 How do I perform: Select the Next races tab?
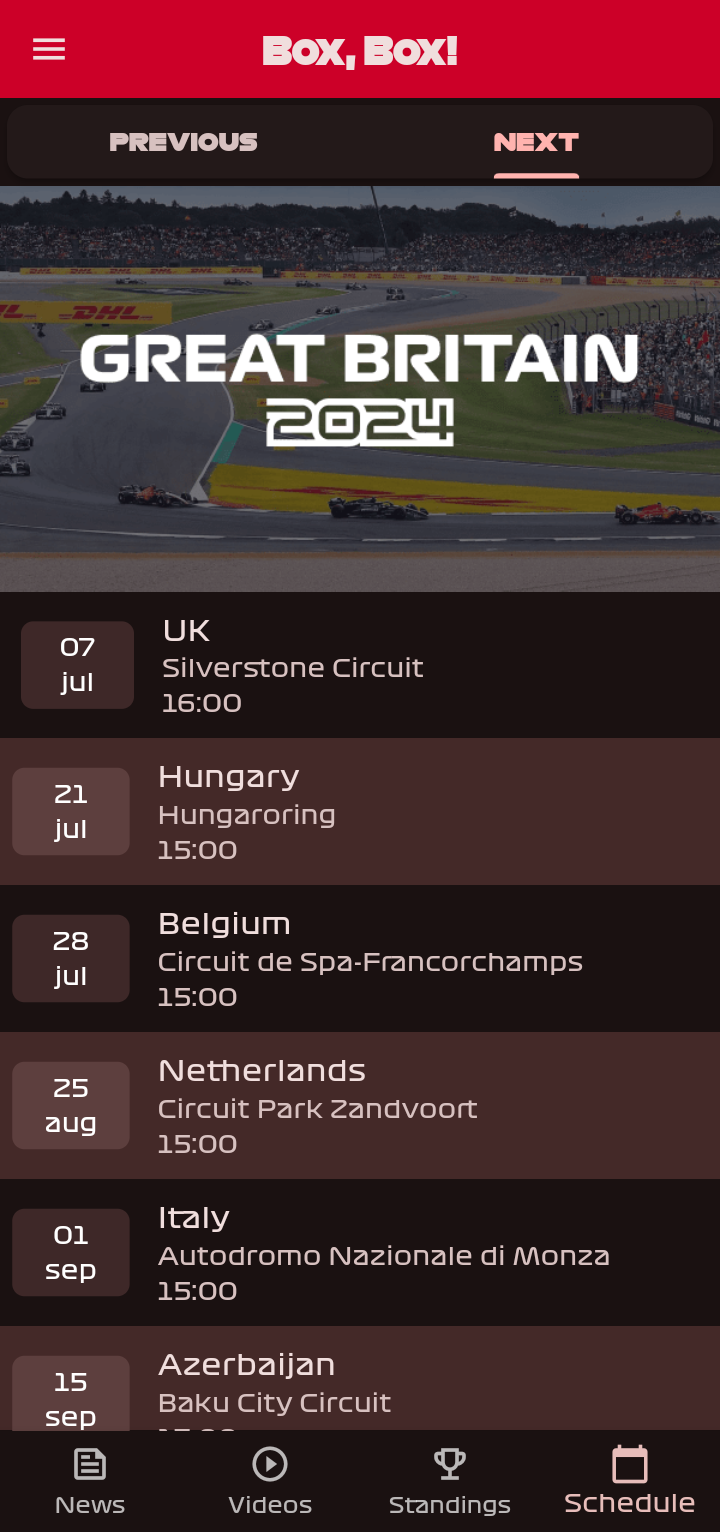(x=536, y=142)
